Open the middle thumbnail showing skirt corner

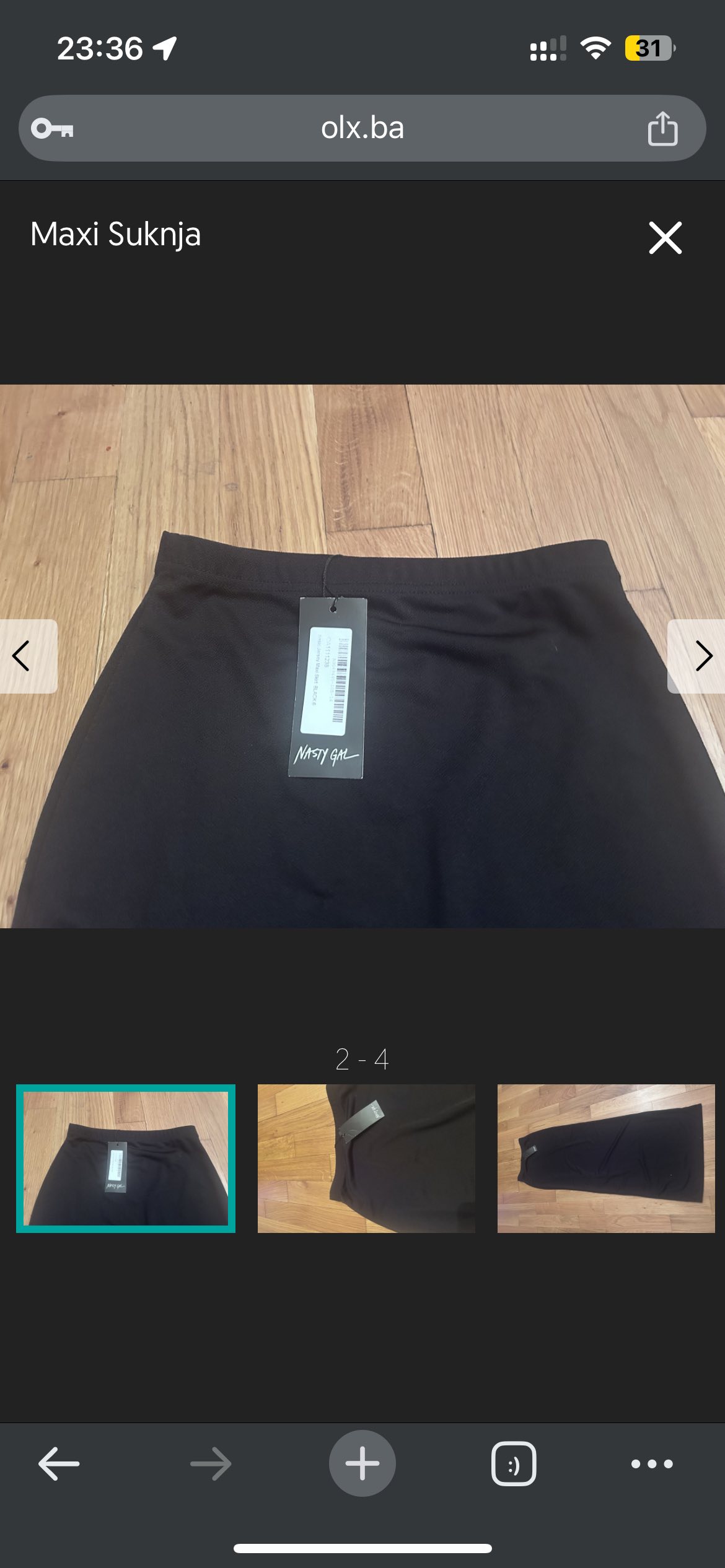(366, 1158)
